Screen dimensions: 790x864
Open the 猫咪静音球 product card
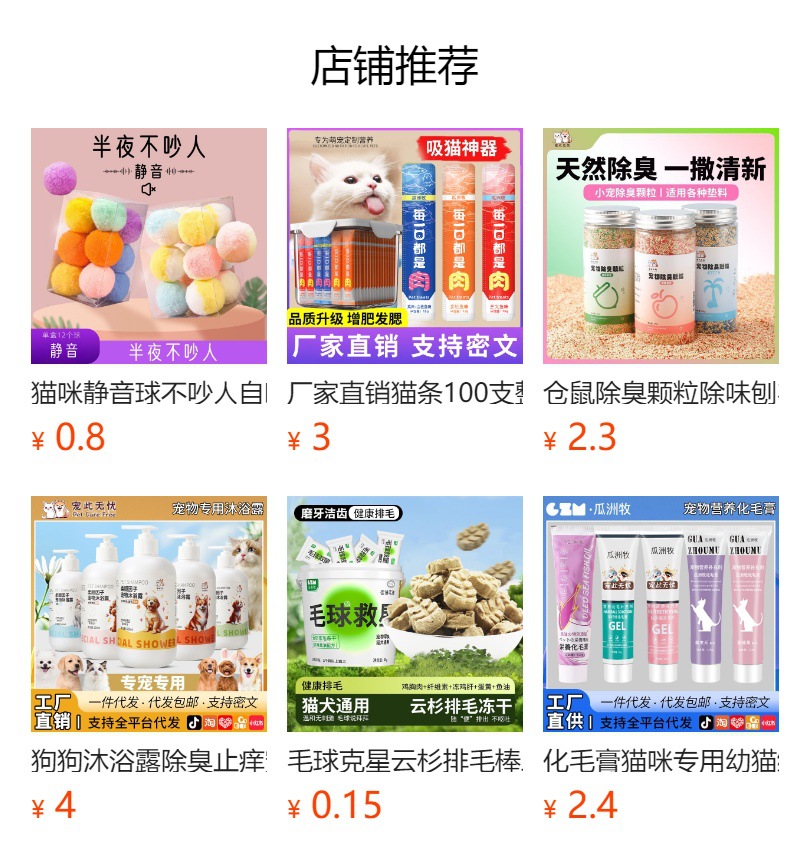(x=149, y=246)
